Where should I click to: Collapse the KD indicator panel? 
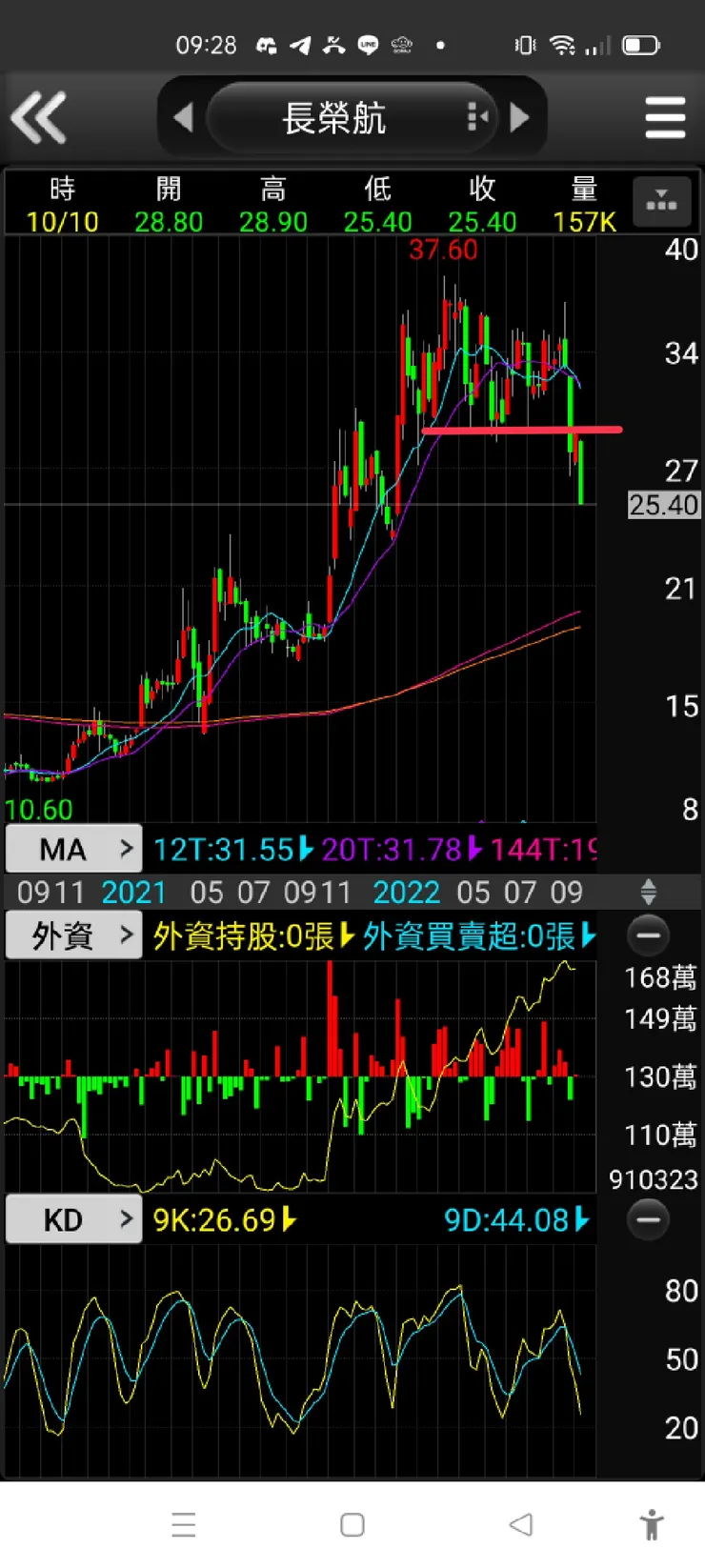648,1219
